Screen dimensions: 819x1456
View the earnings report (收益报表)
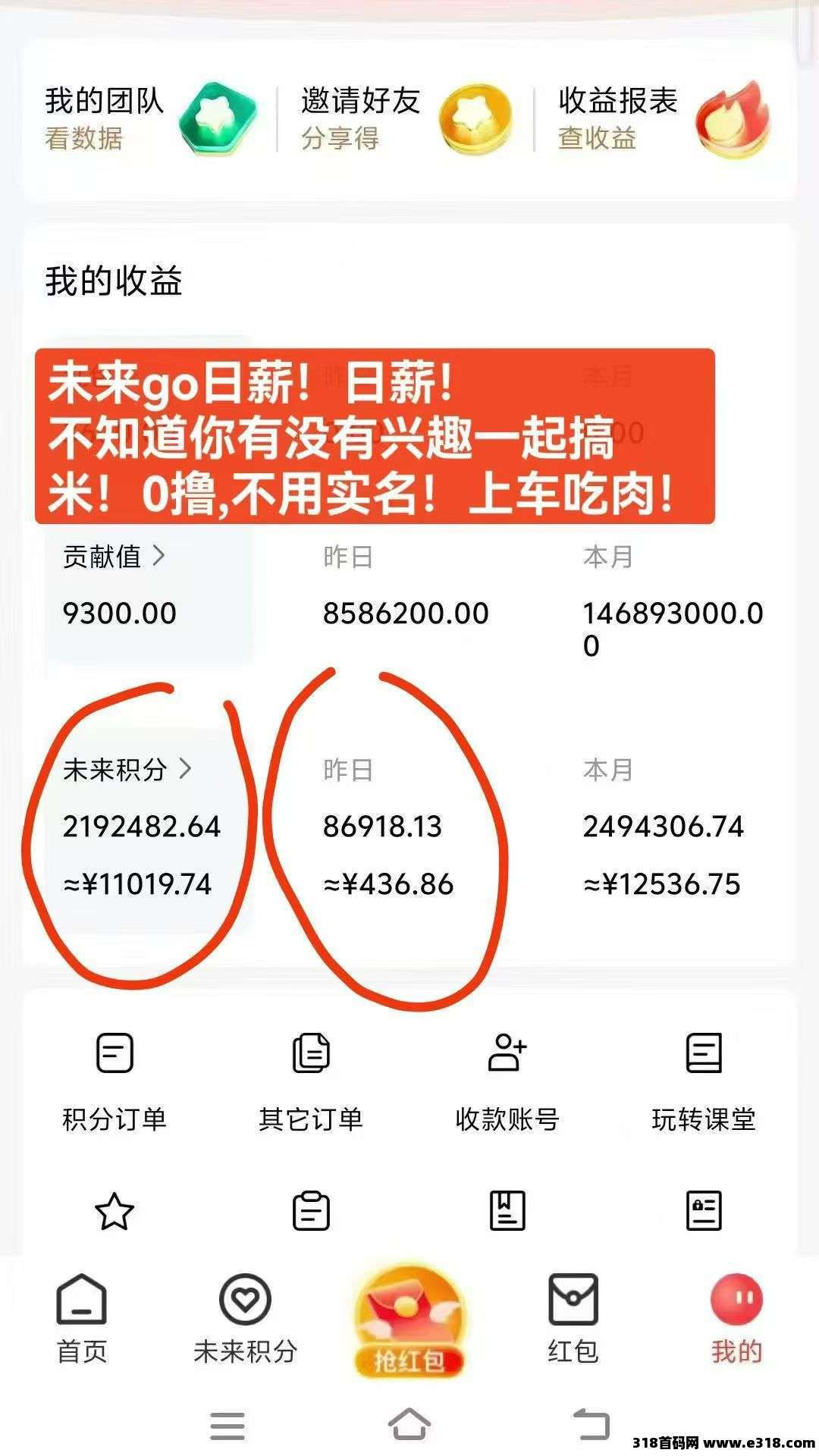664,120
